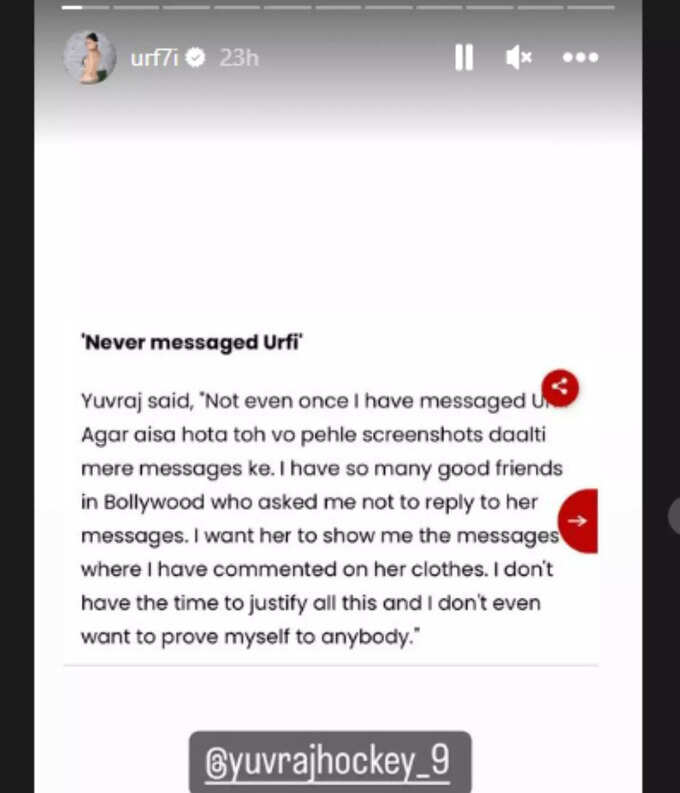Pause the story playback
This screenshot has width=680, height=793.
[x=464, y=58]
